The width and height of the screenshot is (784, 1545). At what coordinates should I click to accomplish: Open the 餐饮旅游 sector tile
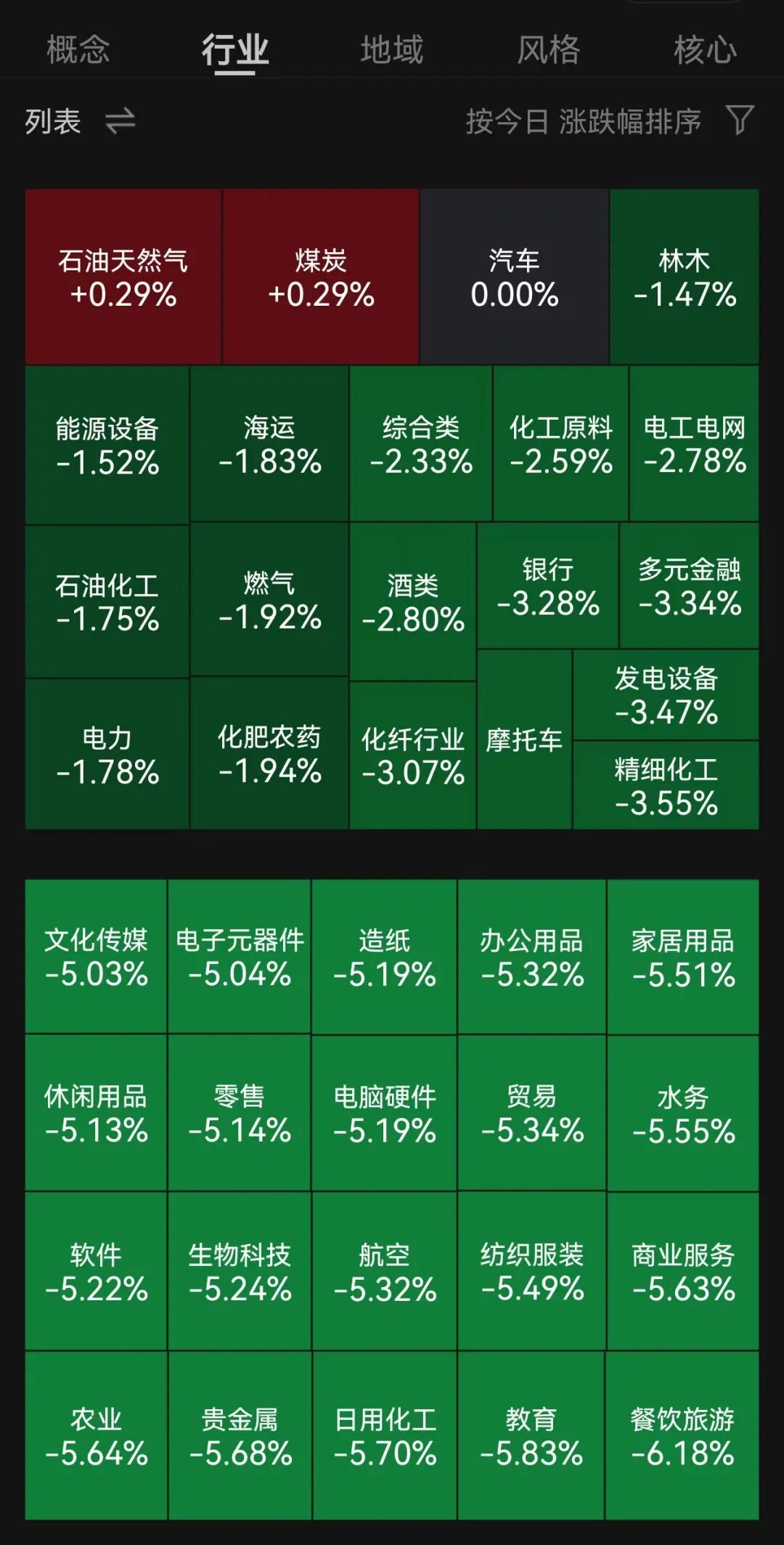click(682, 1436)
